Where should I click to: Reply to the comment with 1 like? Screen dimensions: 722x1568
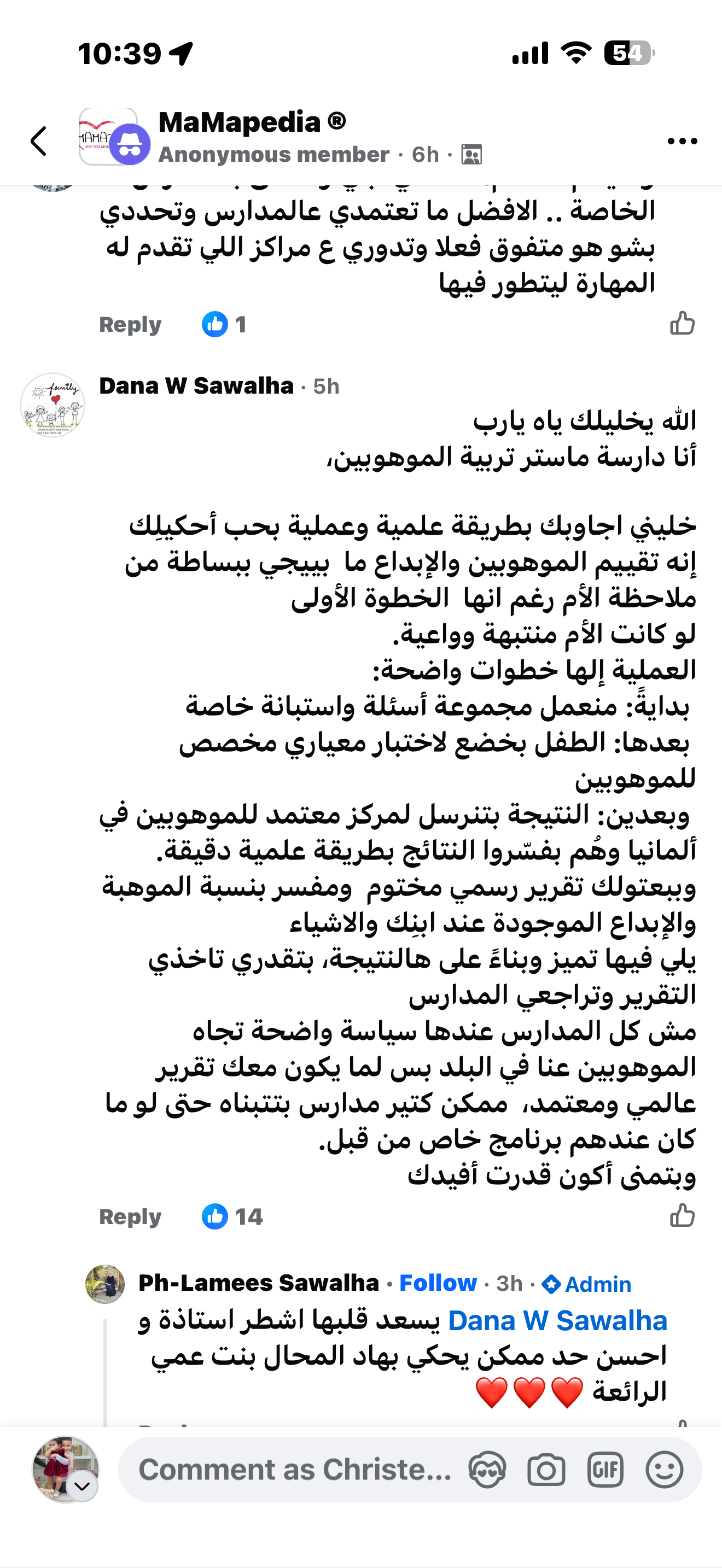(x=130, y=324)
